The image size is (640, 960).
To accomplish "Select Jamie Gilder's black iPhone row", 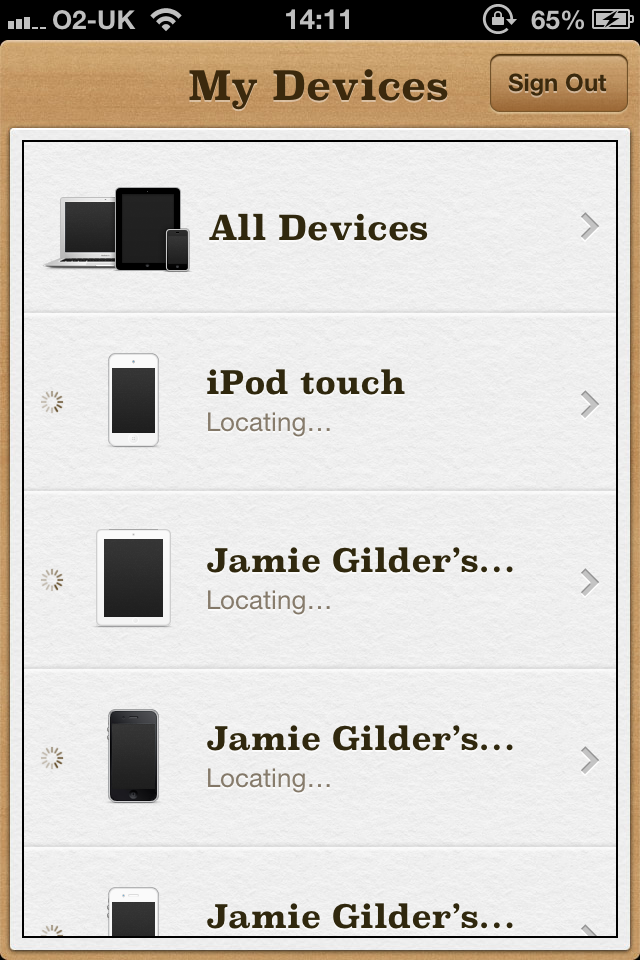I will (x=320, y=758).
